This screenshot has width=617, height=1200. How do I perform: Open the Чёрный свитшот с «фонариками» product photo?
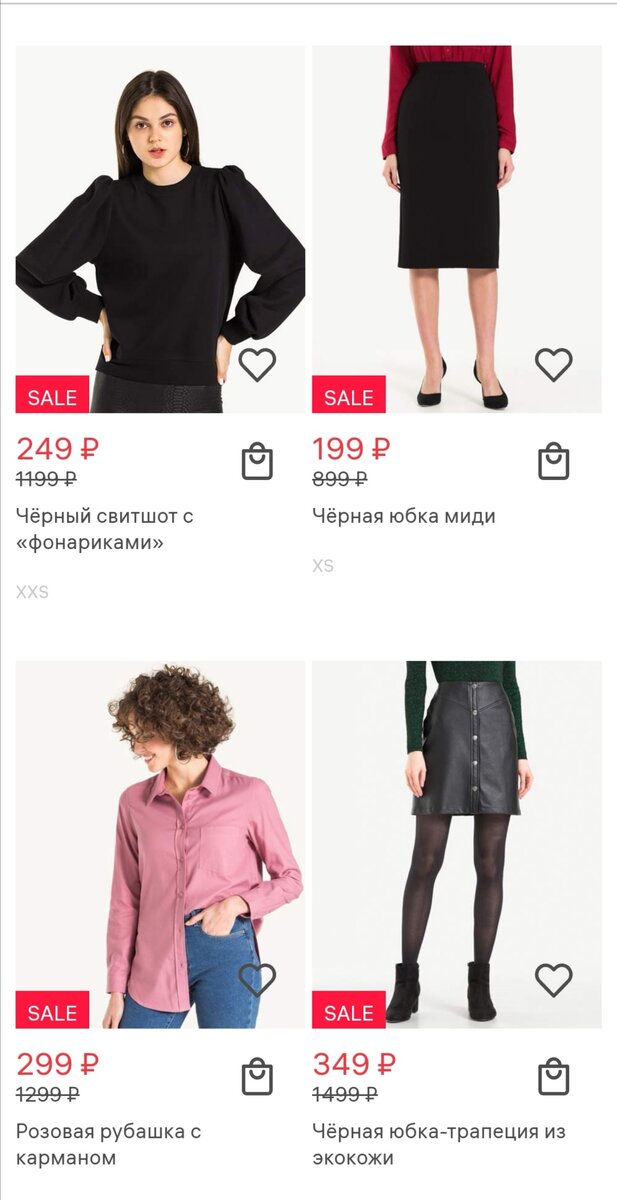click(x=160, y=220)
